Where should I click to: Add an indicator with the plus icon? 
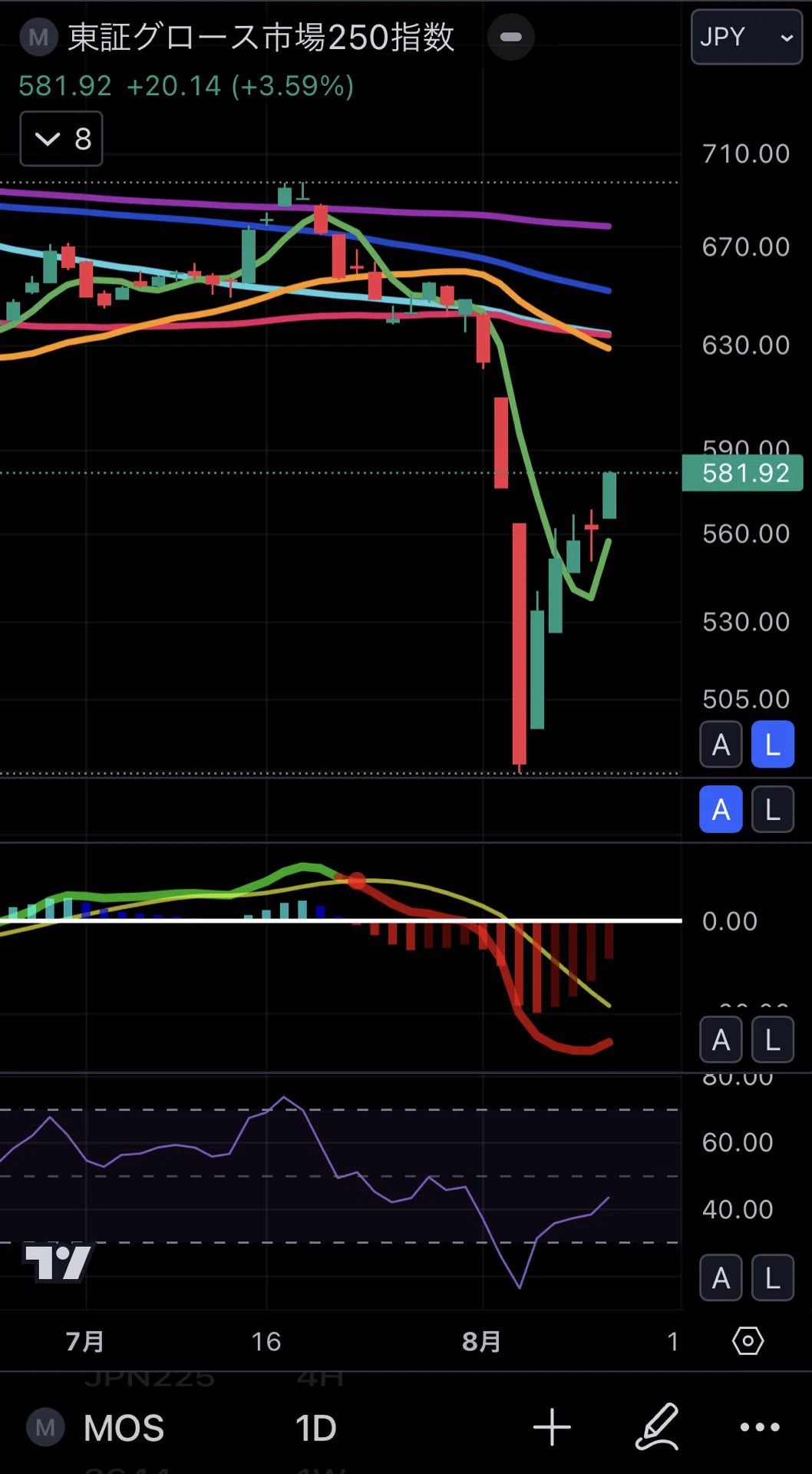click(x=552, y=1428)
